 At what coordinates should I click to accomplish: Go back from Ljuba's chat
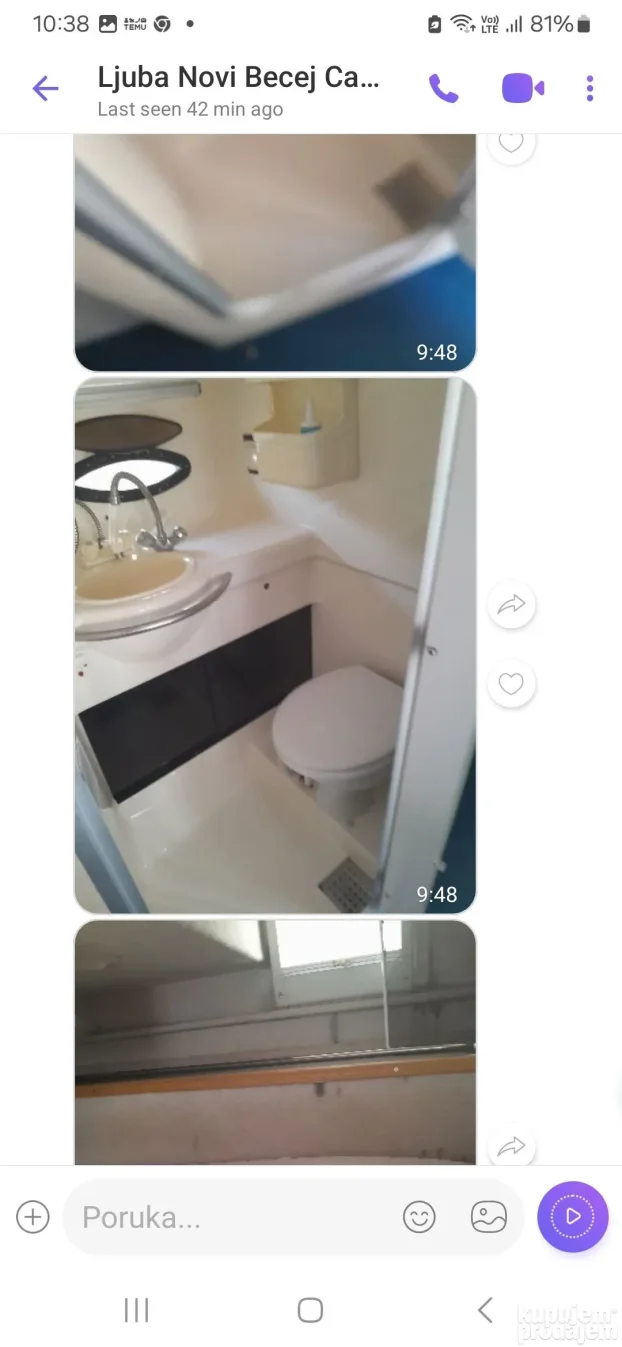(45, 89)
